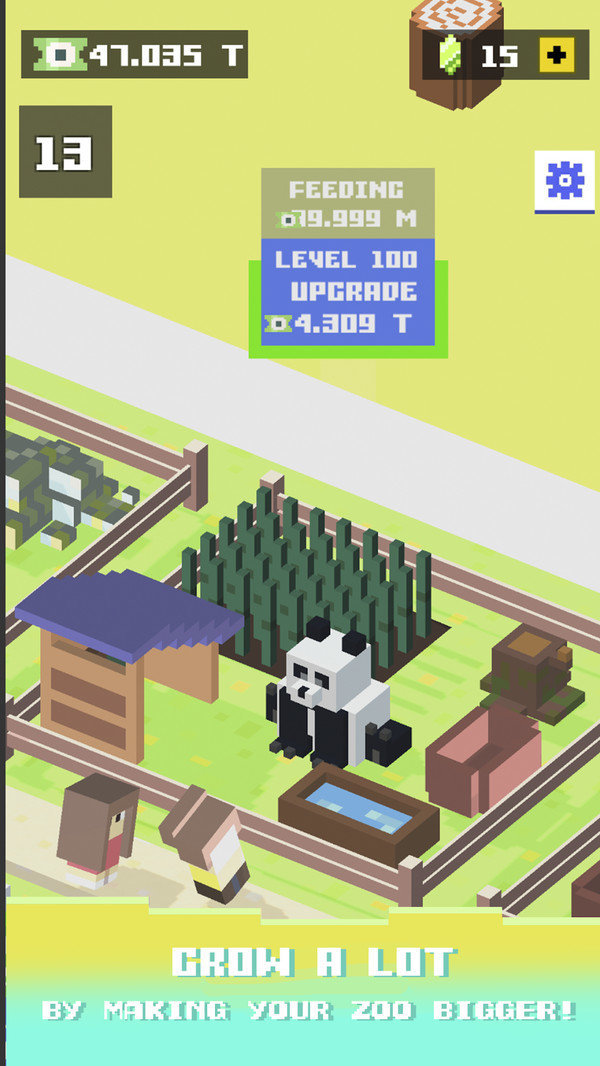Screen dimensions: 600x1066
Task: Buy the Level 100 upgrade
Action: click(x=348, y=292)
